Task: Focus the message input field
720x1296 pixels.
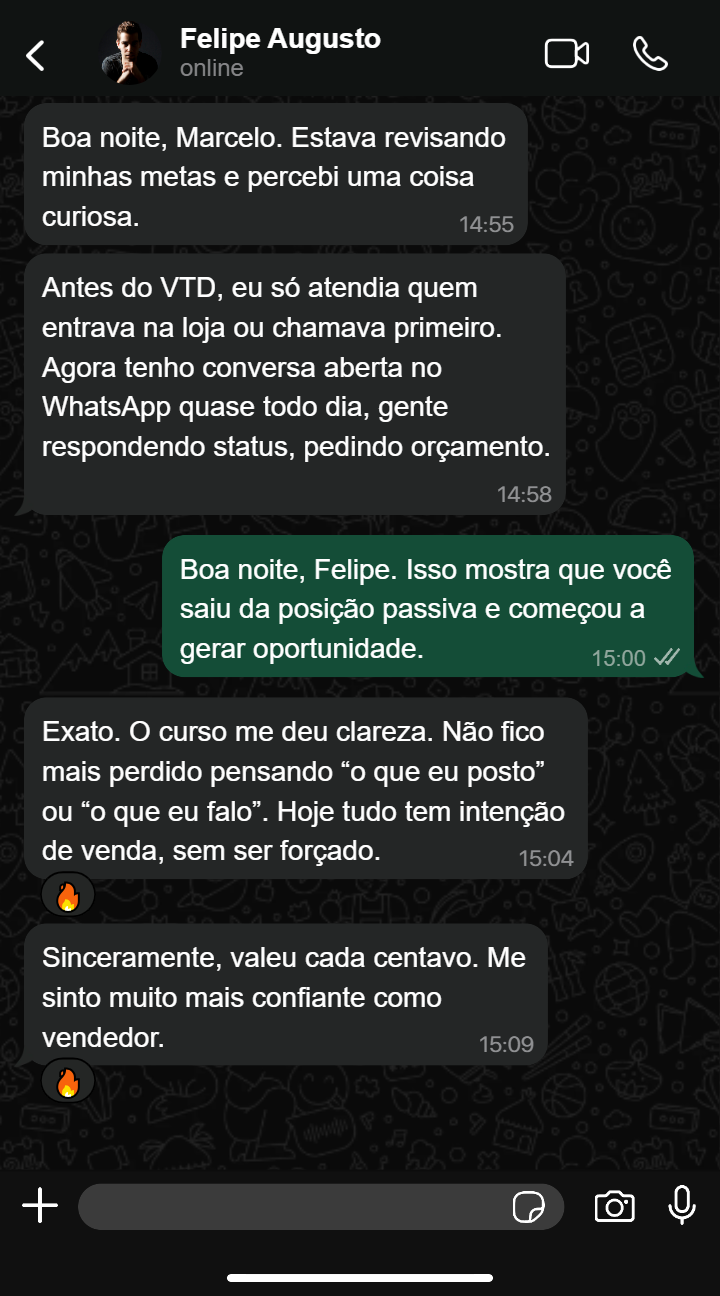Action: (x=290, y=1207)
